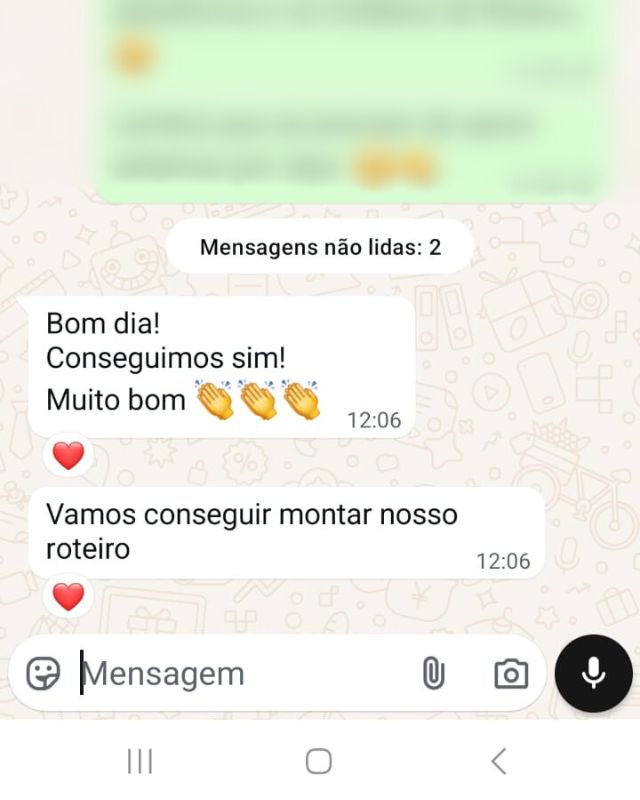
Task: View heart reaction on 'Muito bom' message
Action: tap(68, 457)
